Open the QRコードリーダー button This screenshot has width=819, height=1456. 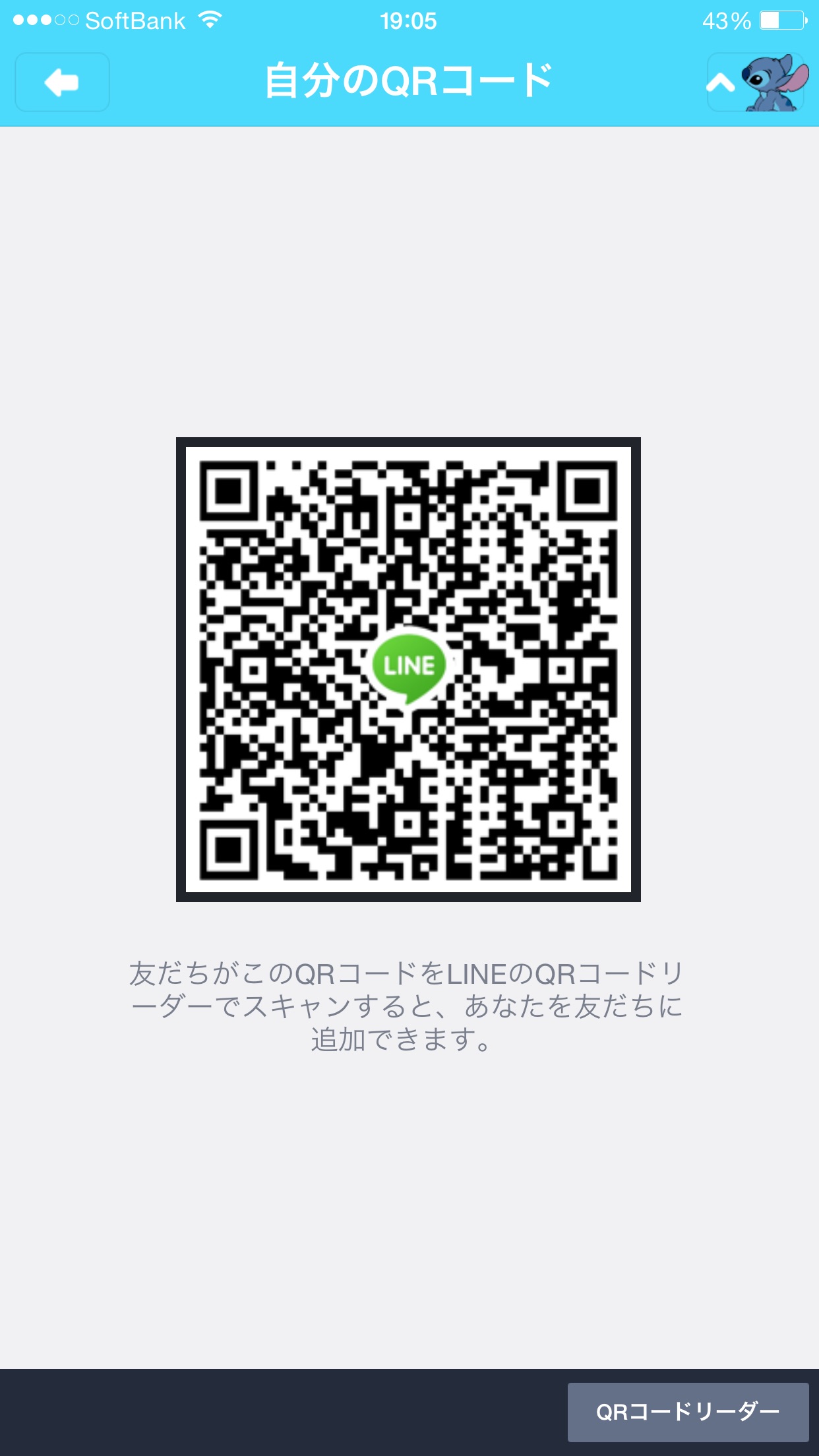[688, 1412]
